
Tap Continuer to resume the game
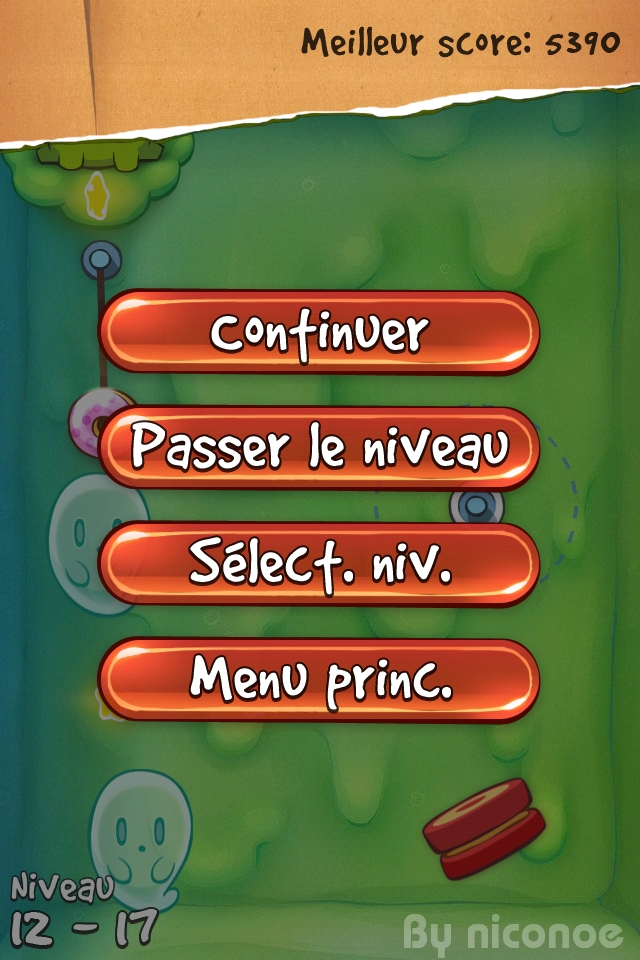(x=319, y=332)
